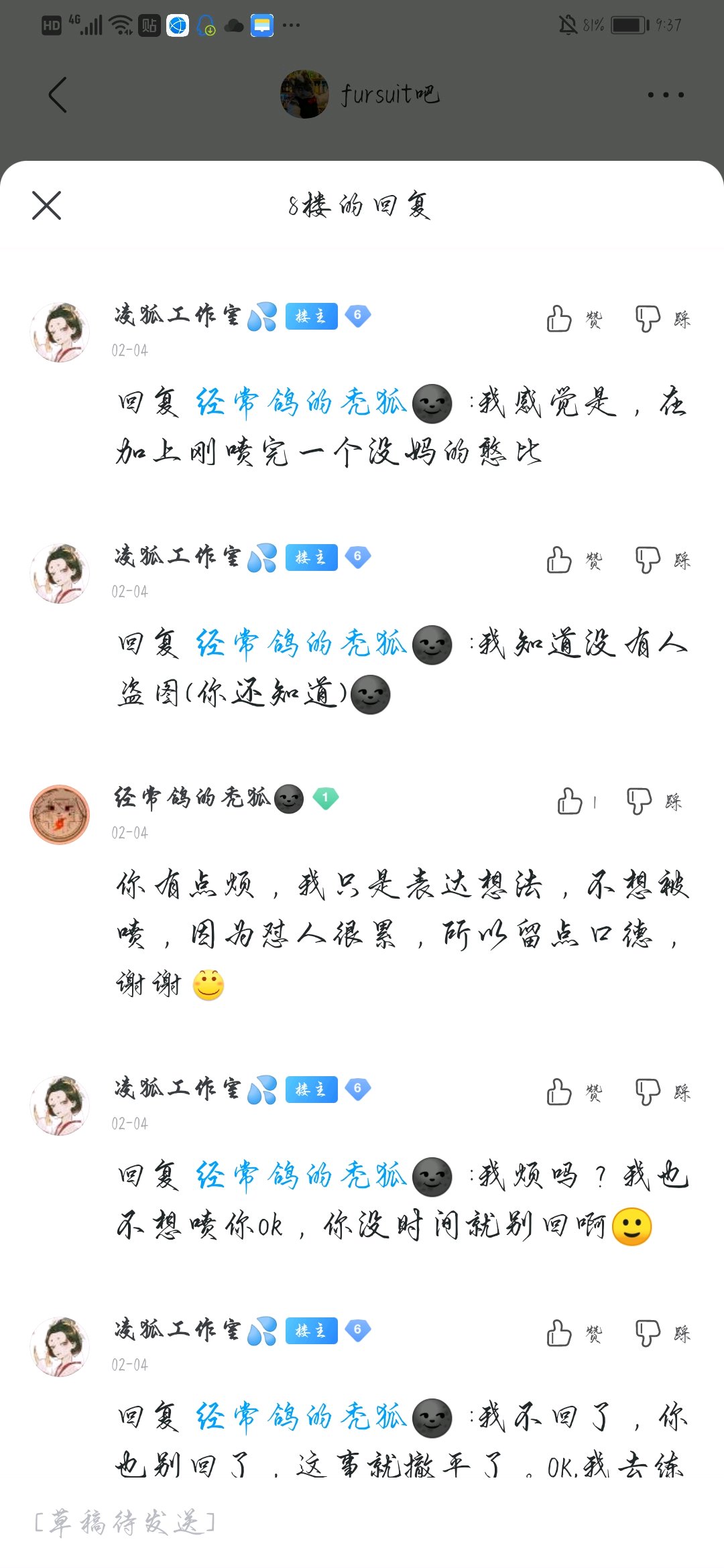Close the 8楼的回复 reply panel

pyautogui.click(x=46, y=205)
